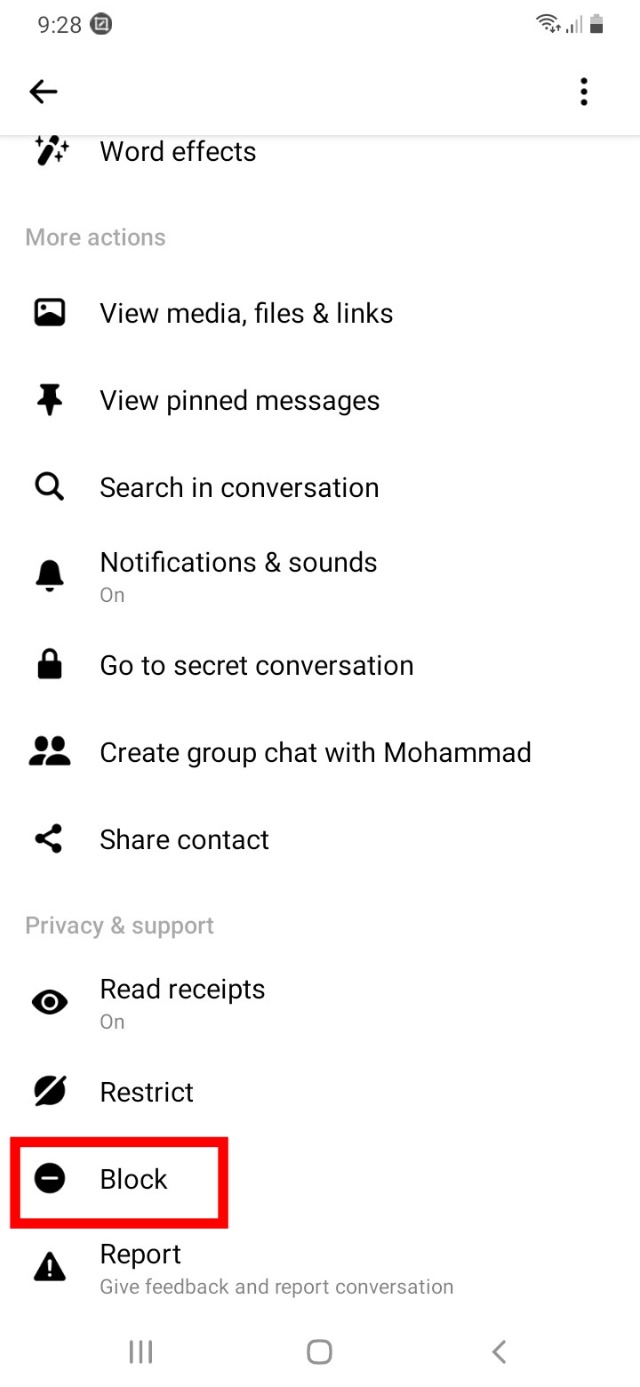Create group chat with Mohammad

(x=315, y=753)
